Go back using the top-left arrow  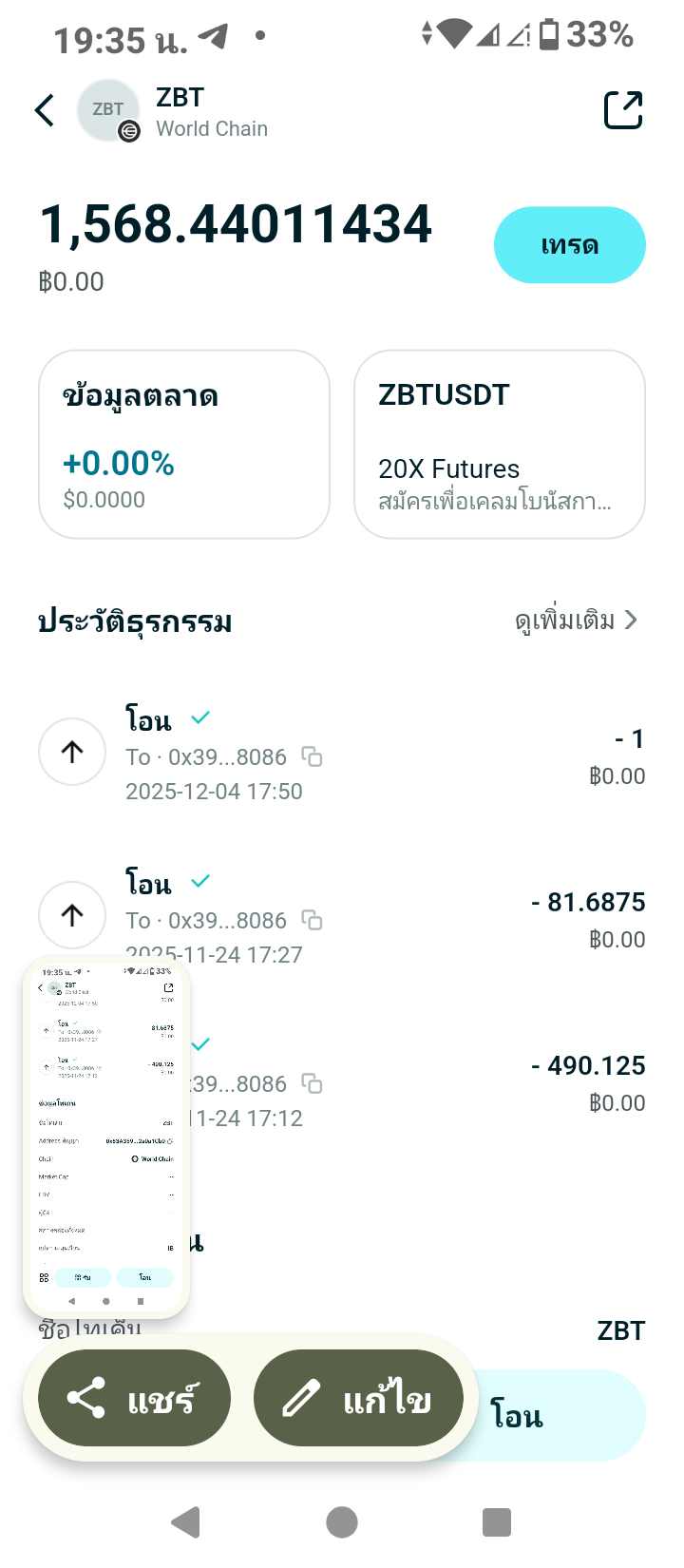point(45,110)
